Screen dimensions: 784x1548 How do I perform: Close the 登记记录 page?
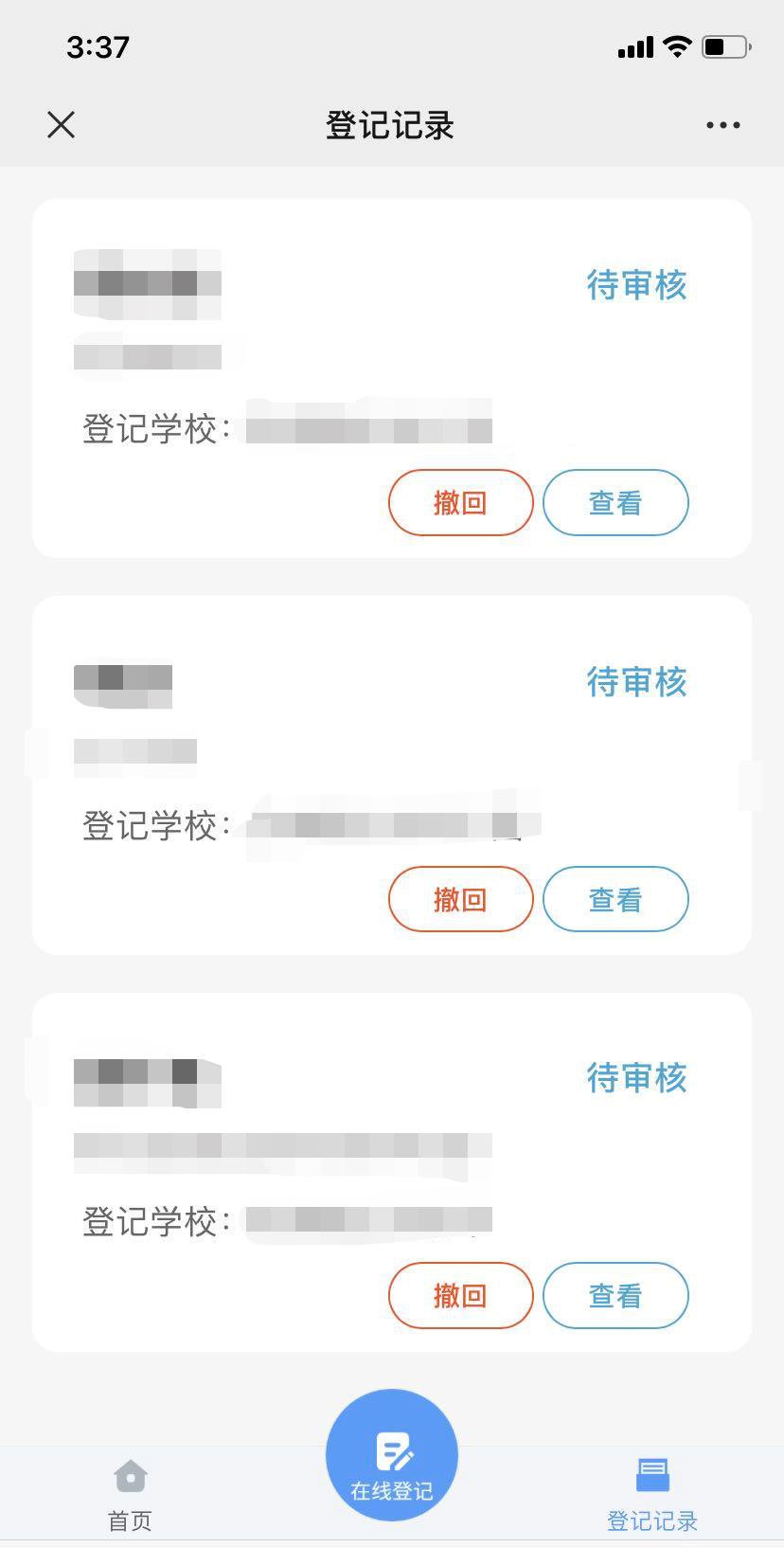click(62, 125)
